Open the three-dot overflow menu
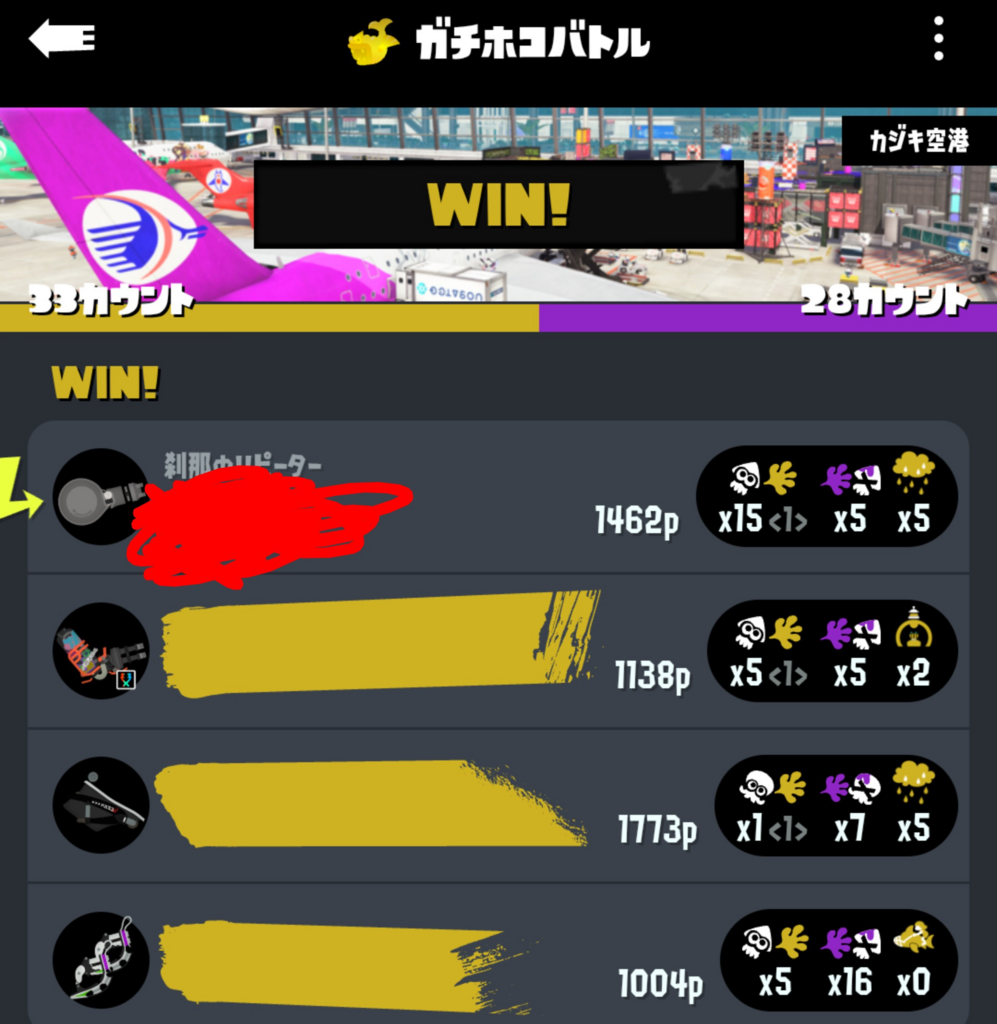Screen dimensions: 997x1024 click(x=938, y=40)
